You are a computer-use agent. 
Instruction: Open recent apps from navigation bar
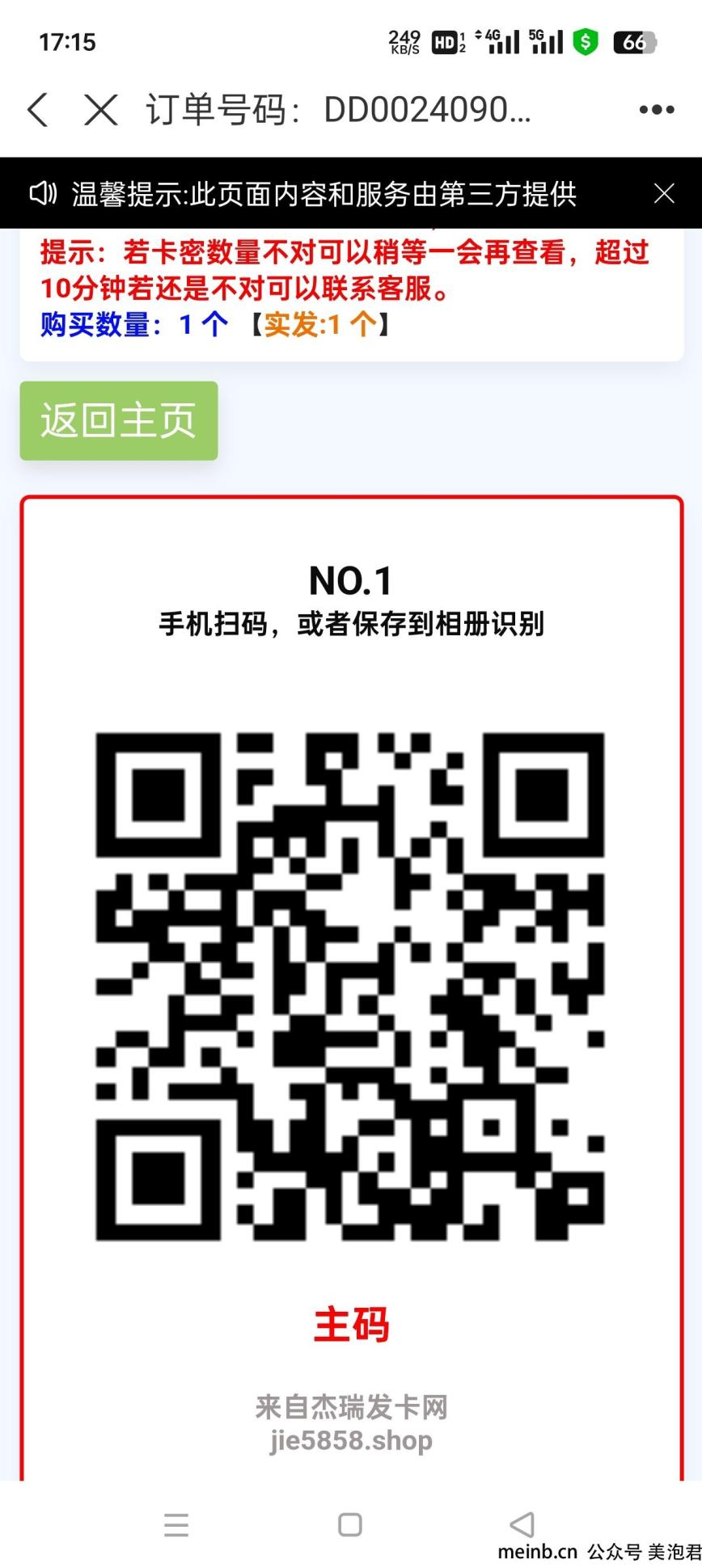coord(175,1525)
